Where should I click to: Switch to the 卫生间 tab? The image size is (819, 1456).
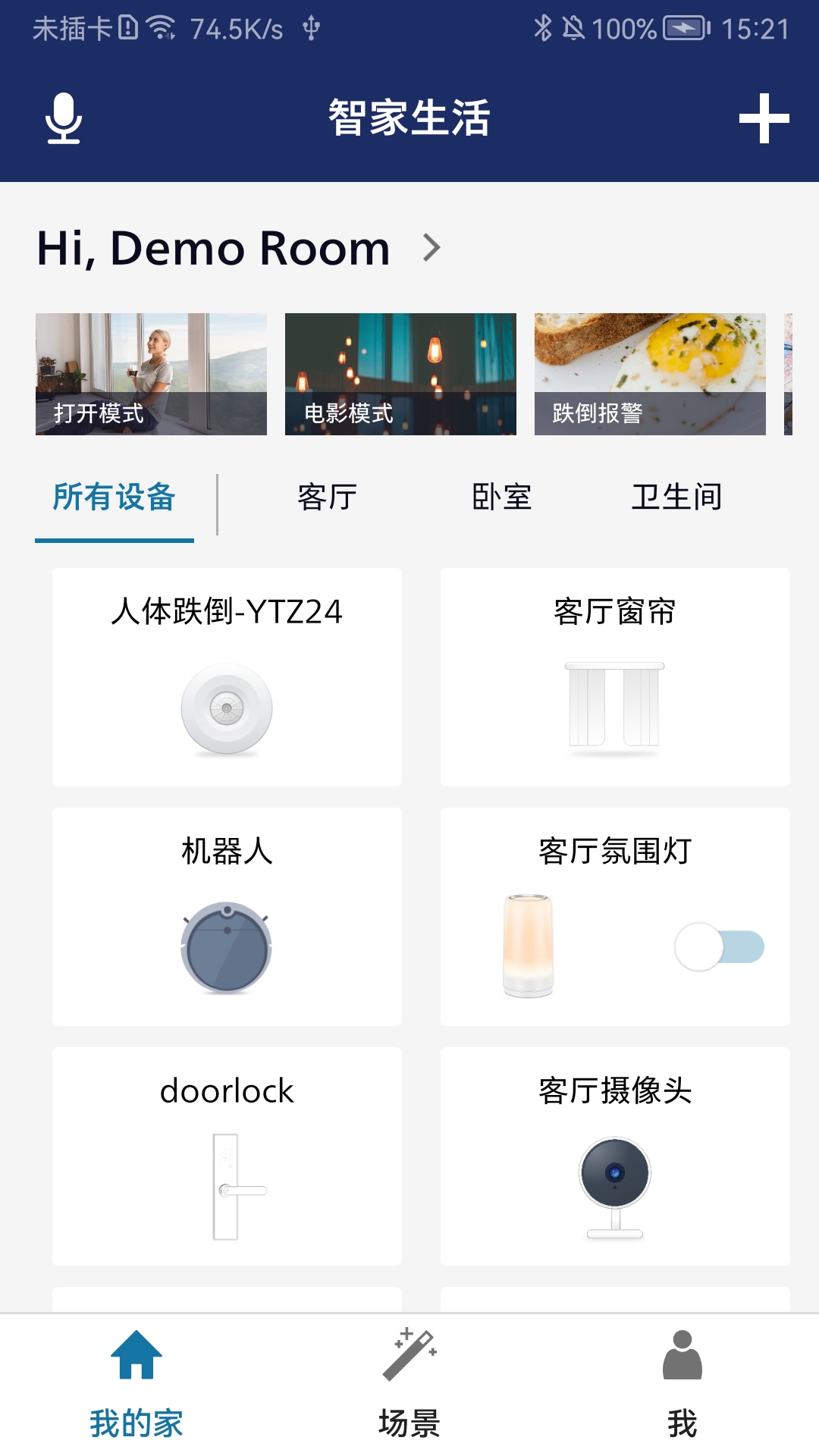(x=677, y=497)
